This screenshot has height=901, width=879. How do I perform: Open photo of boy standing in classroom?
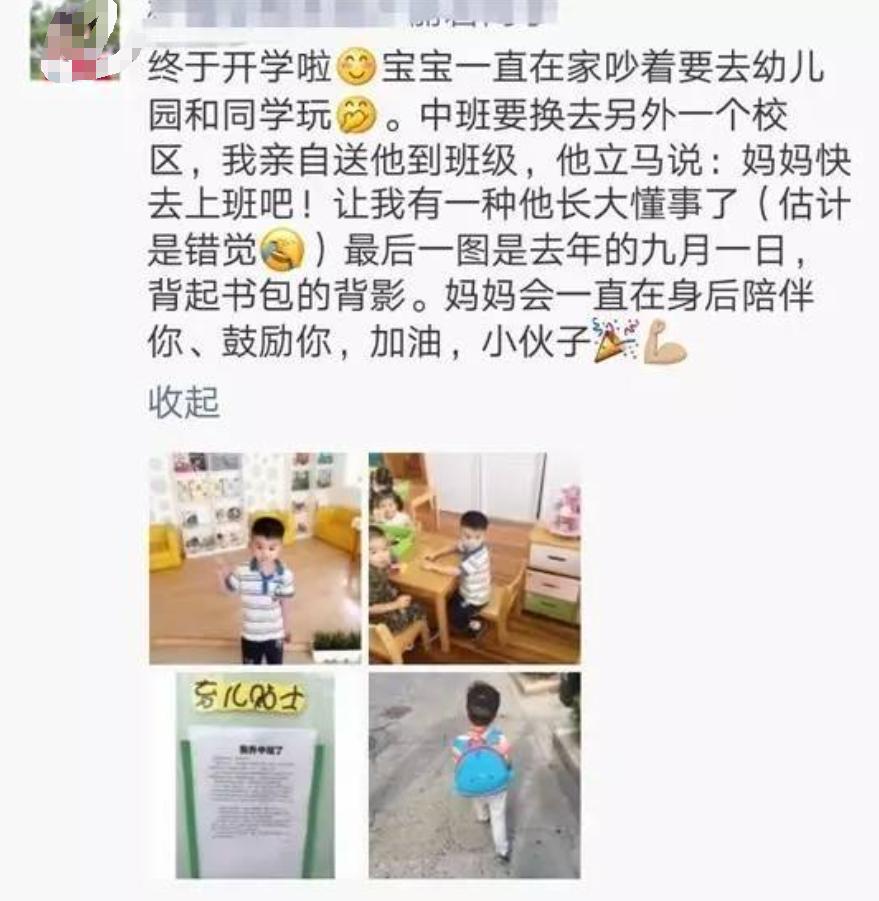click(256, 558)
